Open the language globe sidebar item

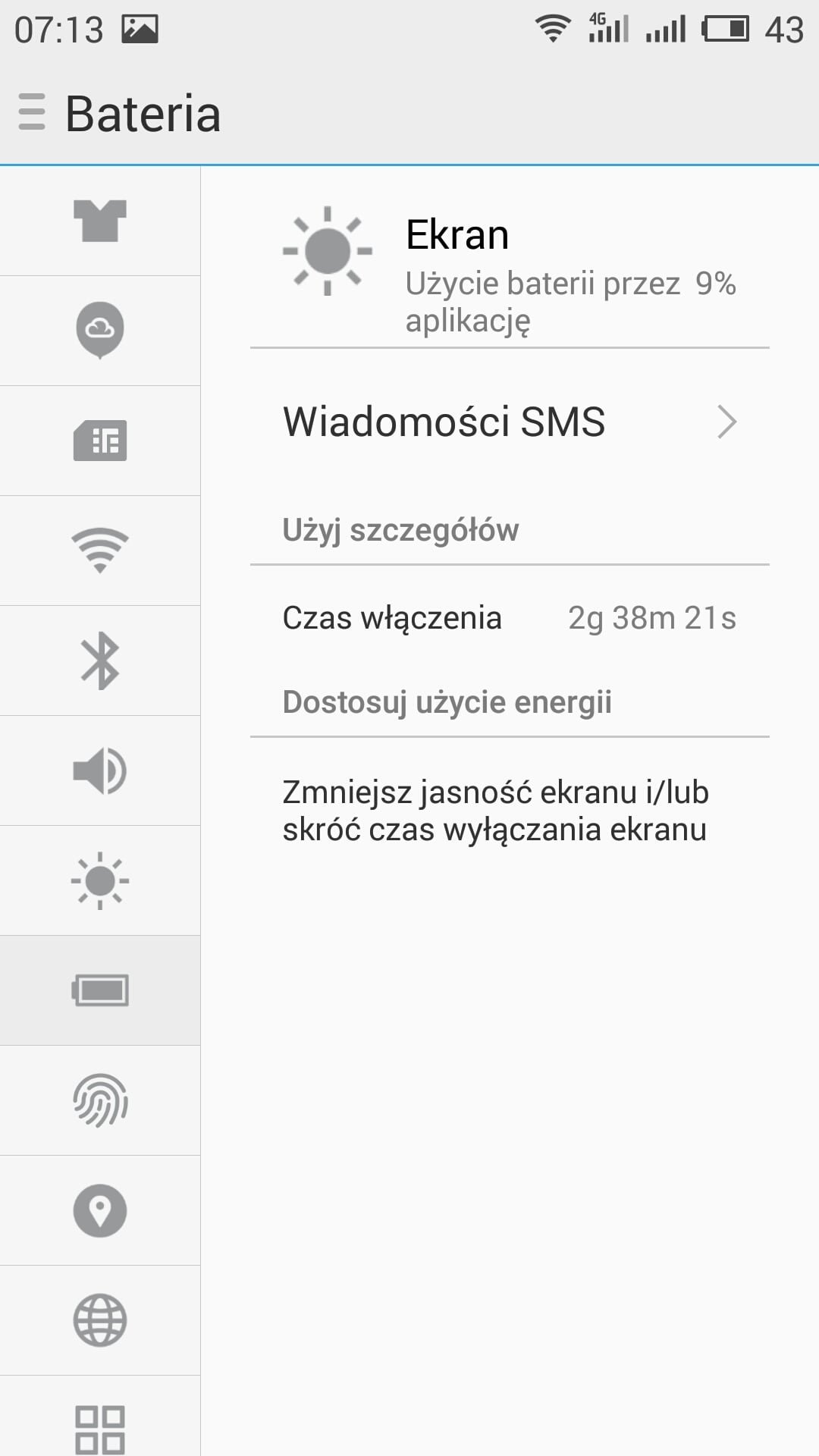[x=100, y=1320]
